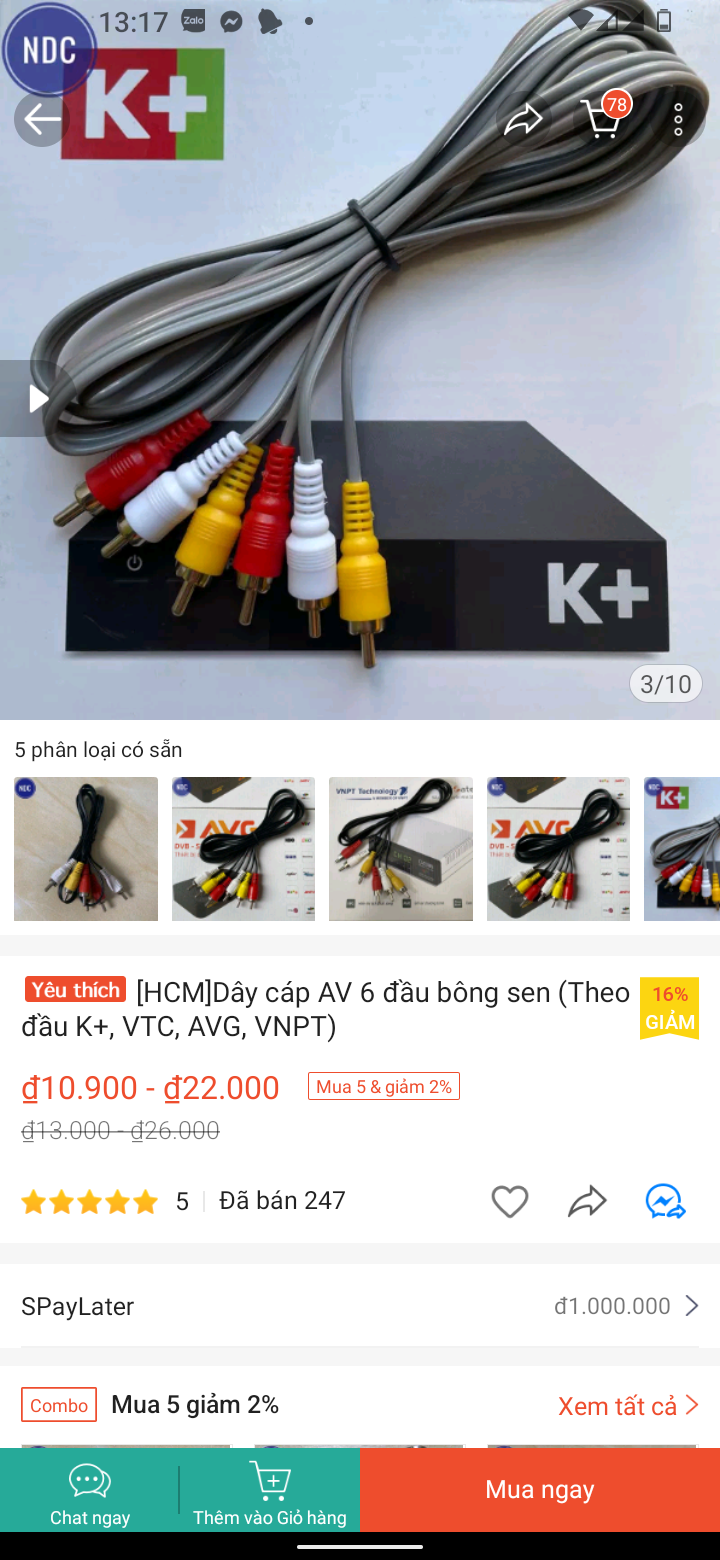Viewport: 720px width, 1560px height.
Task: Select the VNPT Technology variant thumbnail
Action: pos(400,848)
